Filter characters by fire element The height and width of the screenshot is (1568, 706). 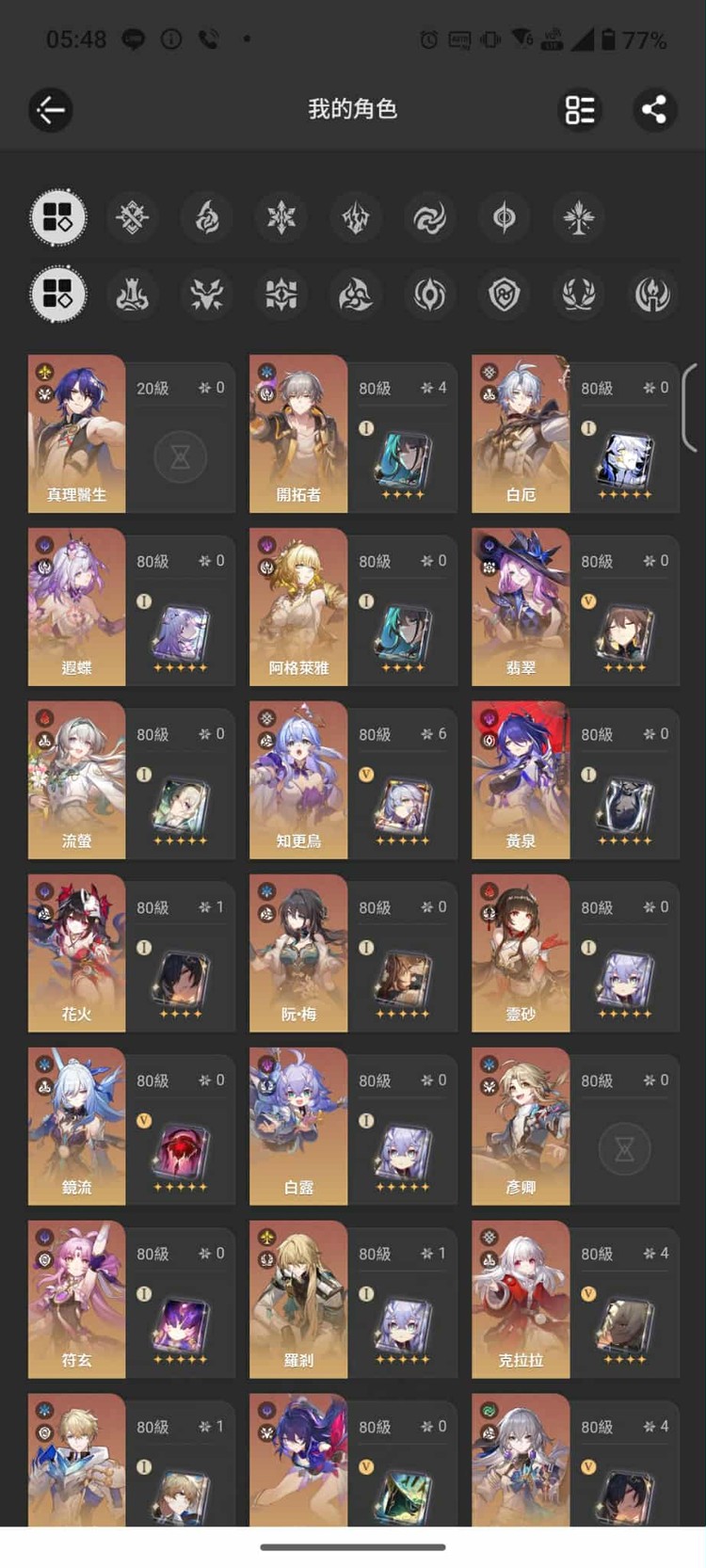[x=207, y=218]
